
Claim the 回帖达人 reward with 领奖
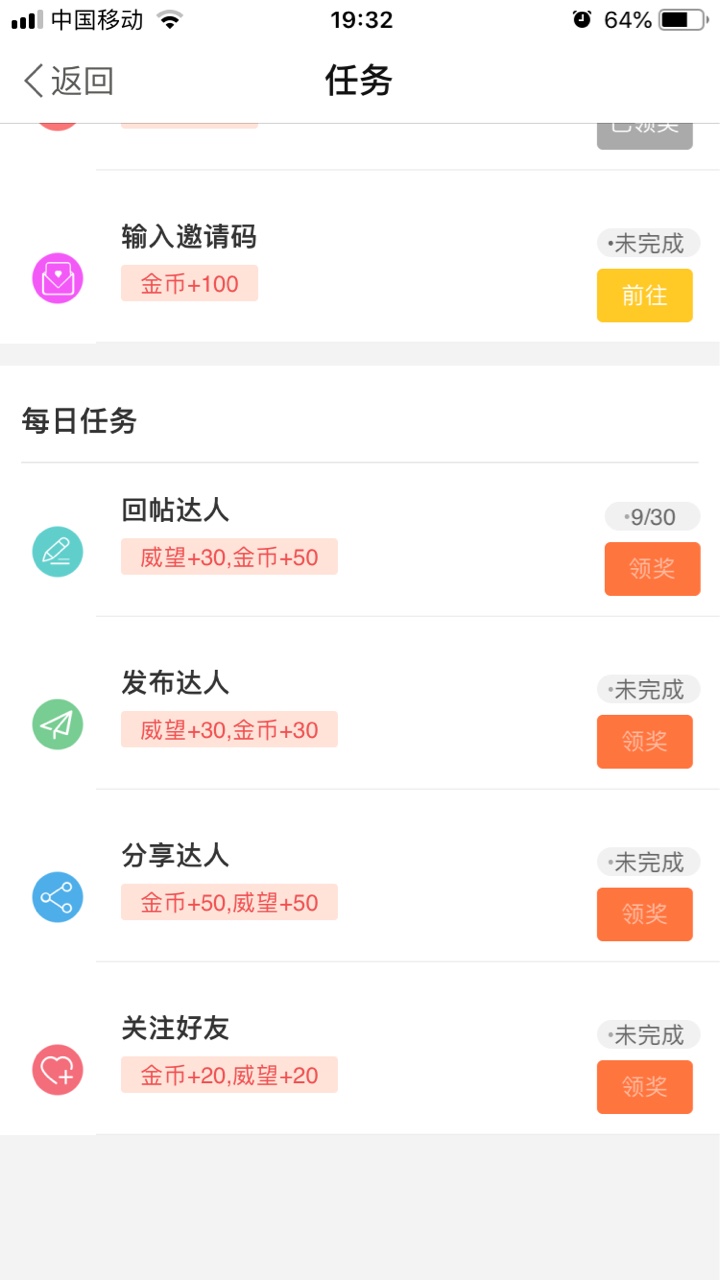tap(652, 569)
